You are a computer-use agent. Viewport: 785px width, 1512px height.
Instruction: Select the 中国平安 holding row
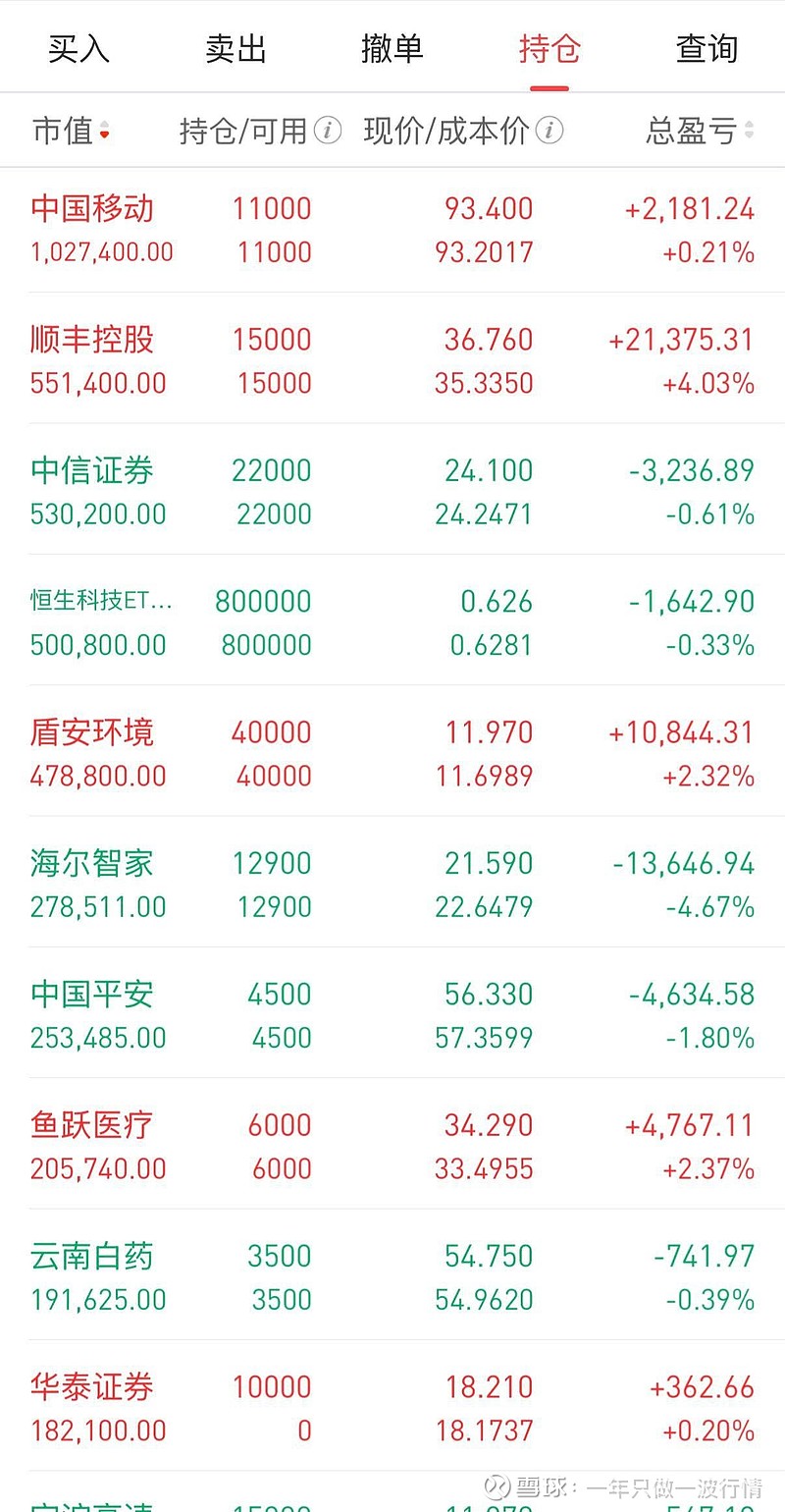coord(392,1014)
